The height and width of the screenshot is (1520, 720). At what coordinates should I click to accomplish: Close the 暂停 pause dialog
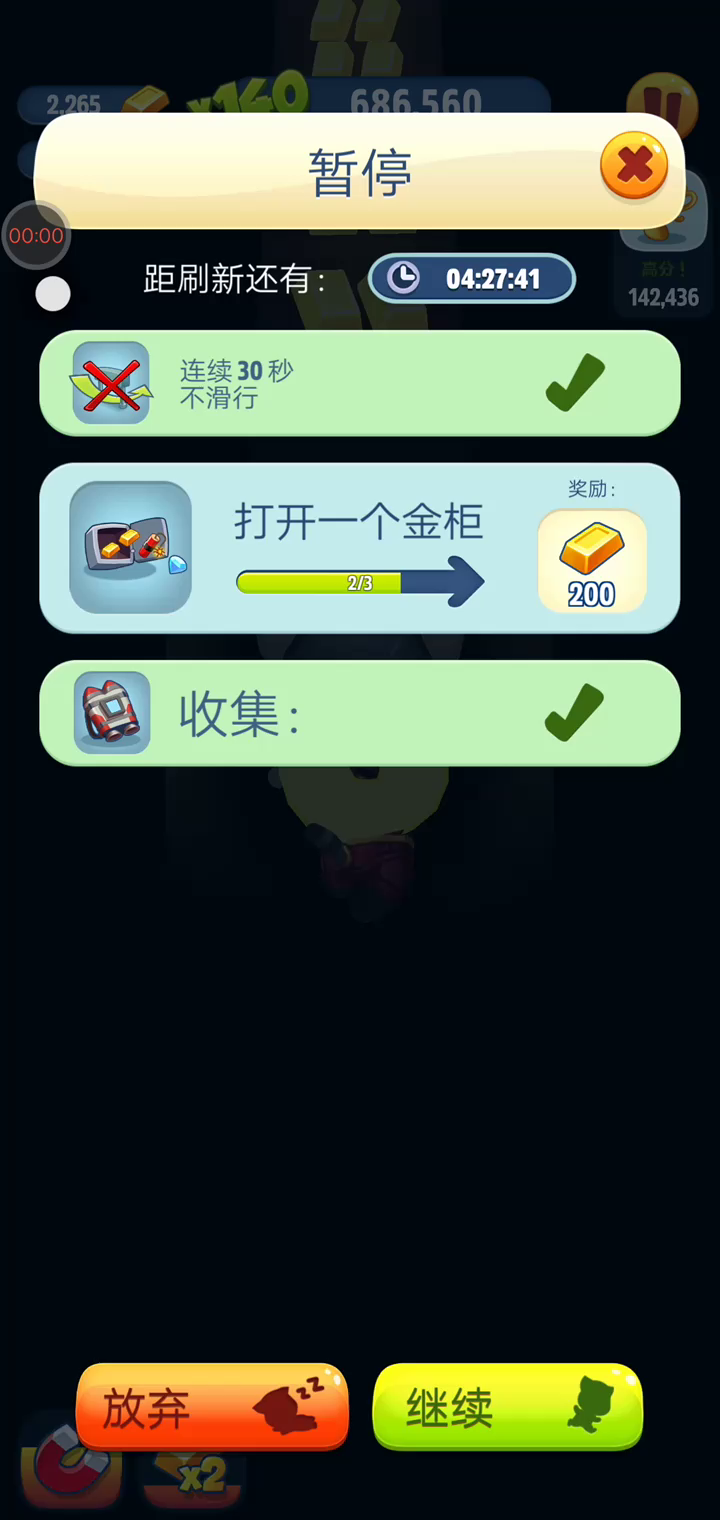point(634,165)
